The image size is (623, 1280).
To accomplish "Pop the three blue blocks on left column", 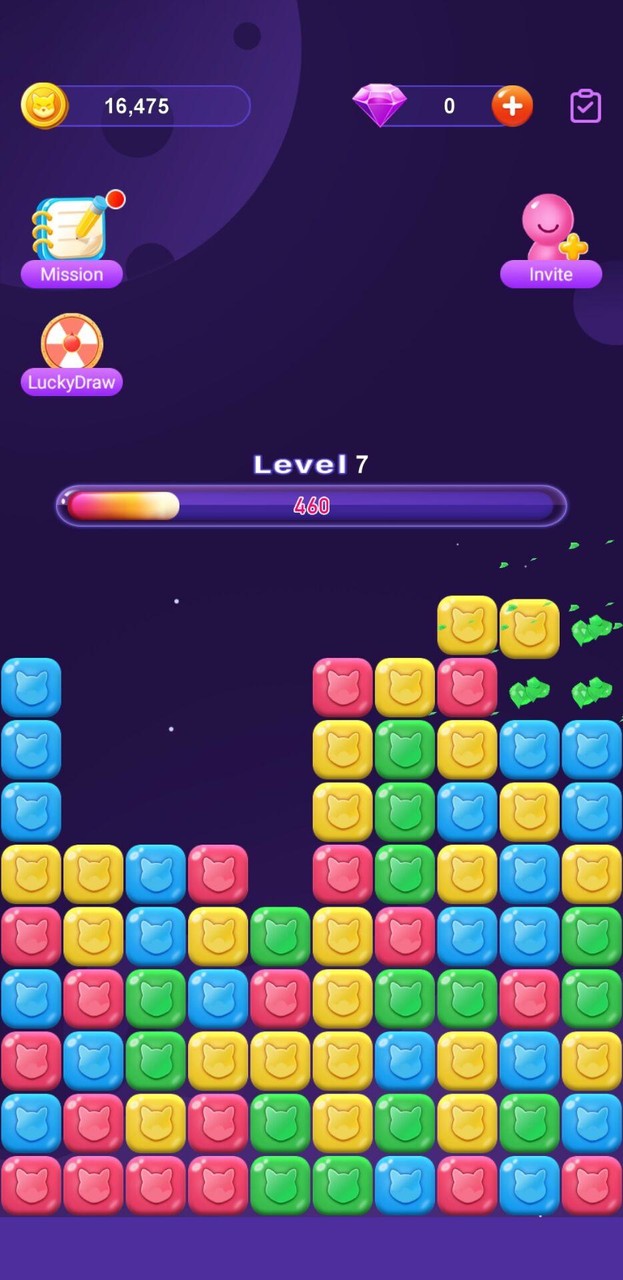I will click(x=31, y=750).
